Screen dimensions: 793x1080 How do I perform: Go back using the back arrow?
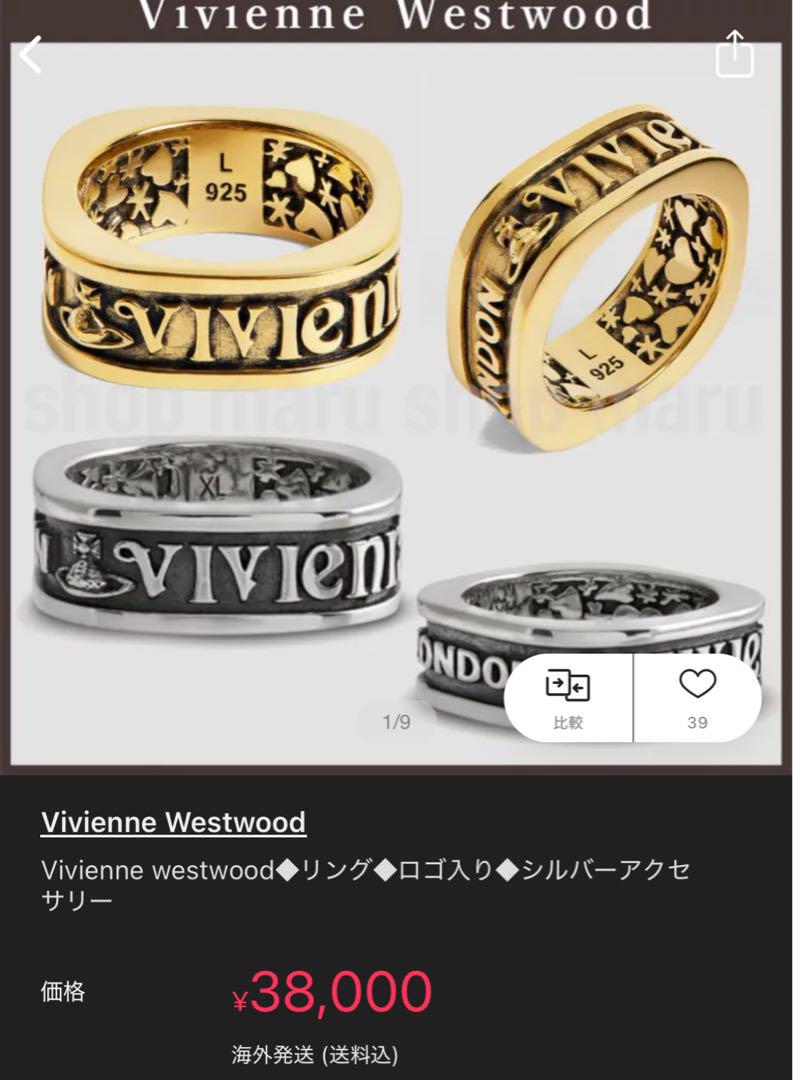pos(31,55)
